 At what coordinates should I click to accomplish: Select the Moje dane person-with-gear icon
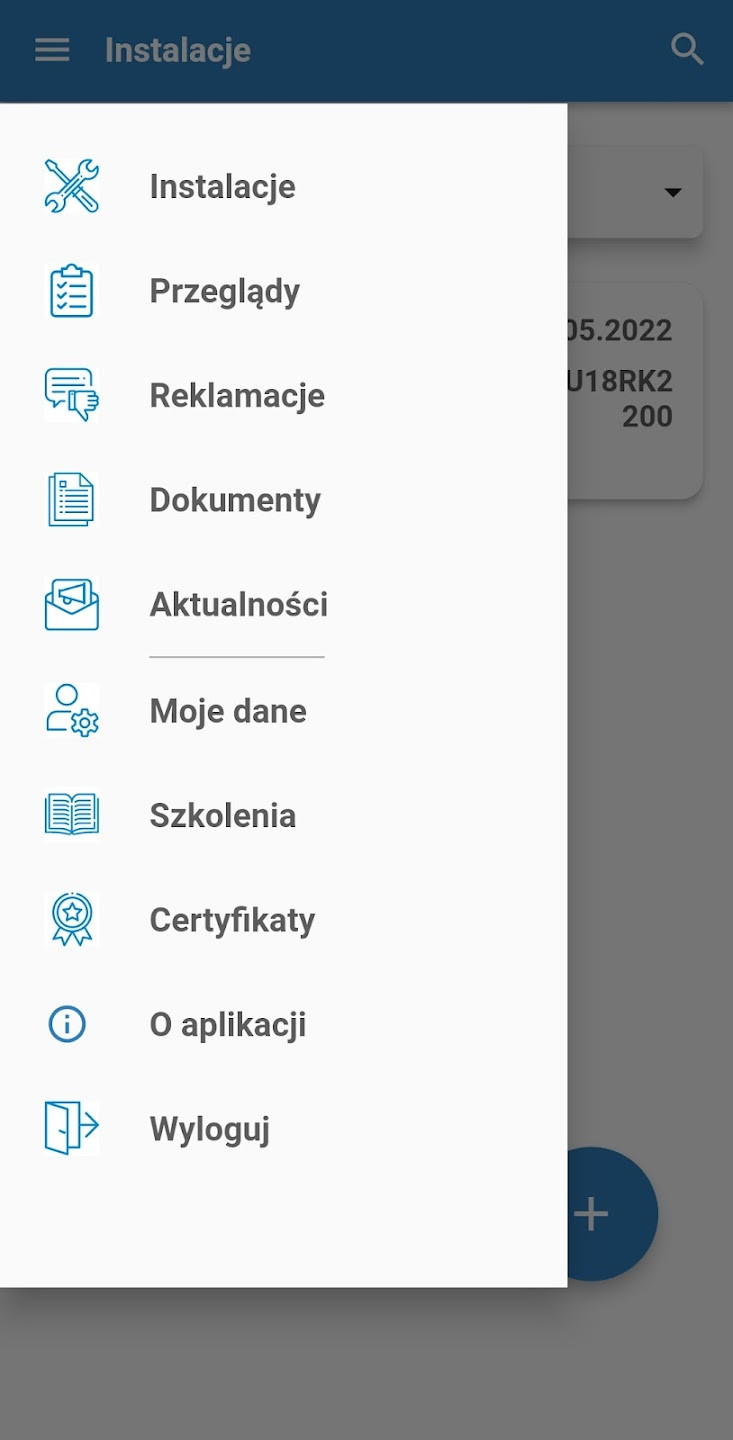[x=70, y=709]
